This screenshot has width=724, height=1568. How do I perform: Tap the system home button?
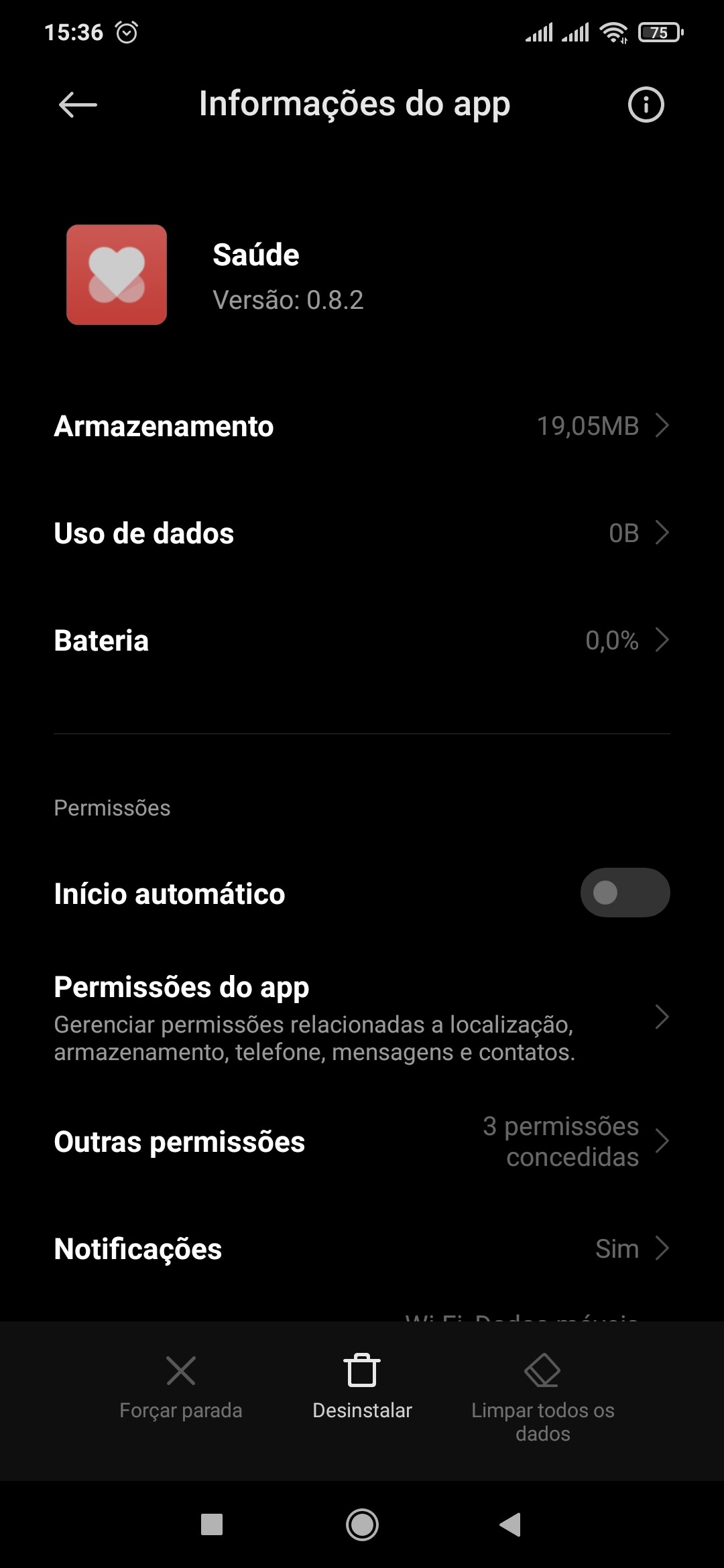point(362,1524)
